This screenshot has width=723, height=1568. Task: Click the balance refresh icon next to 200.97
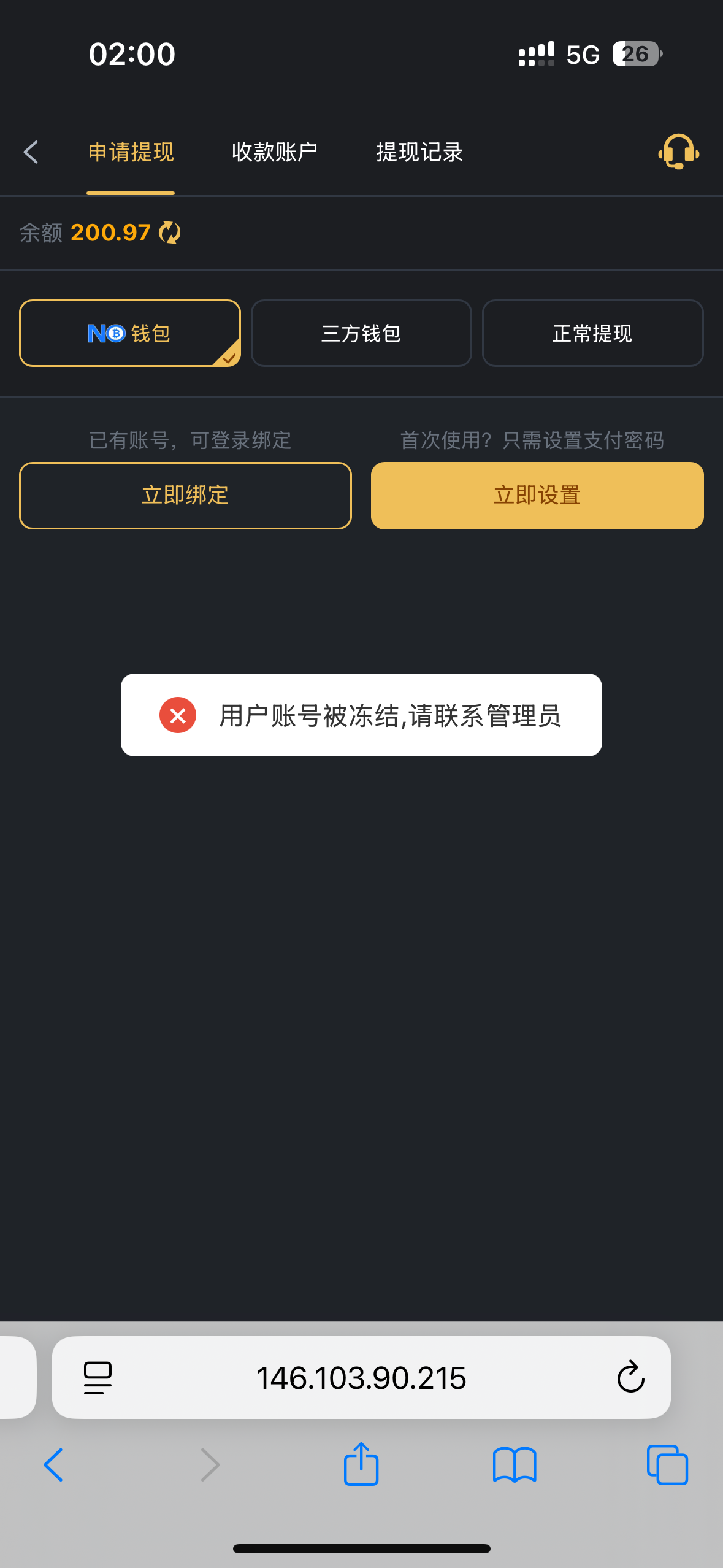click(x=169, y=233)
